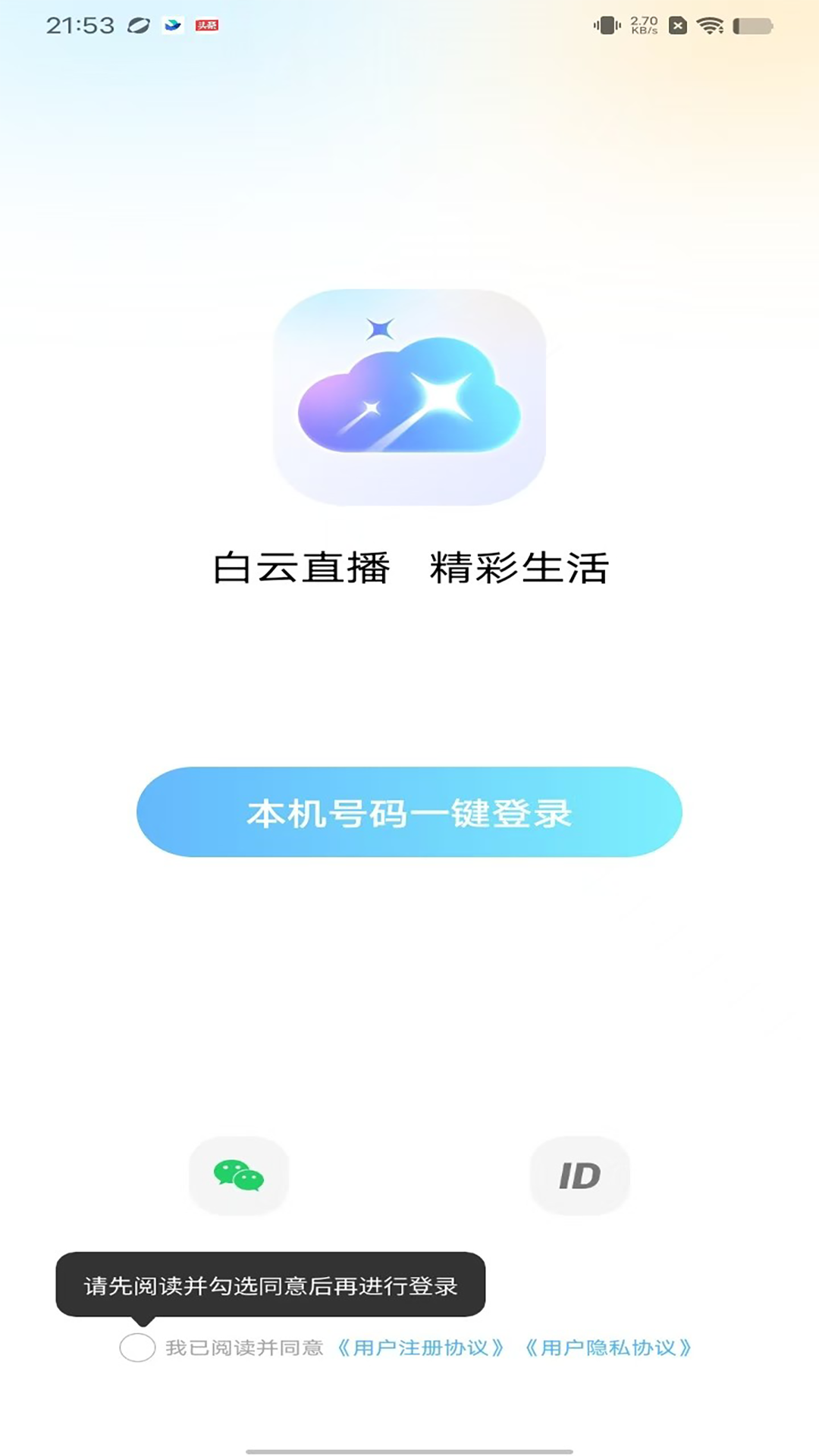Screen dimensions: 819x1456
Task: Tap the Baiyun Live cloud app logo
Action: coord(409,397)
